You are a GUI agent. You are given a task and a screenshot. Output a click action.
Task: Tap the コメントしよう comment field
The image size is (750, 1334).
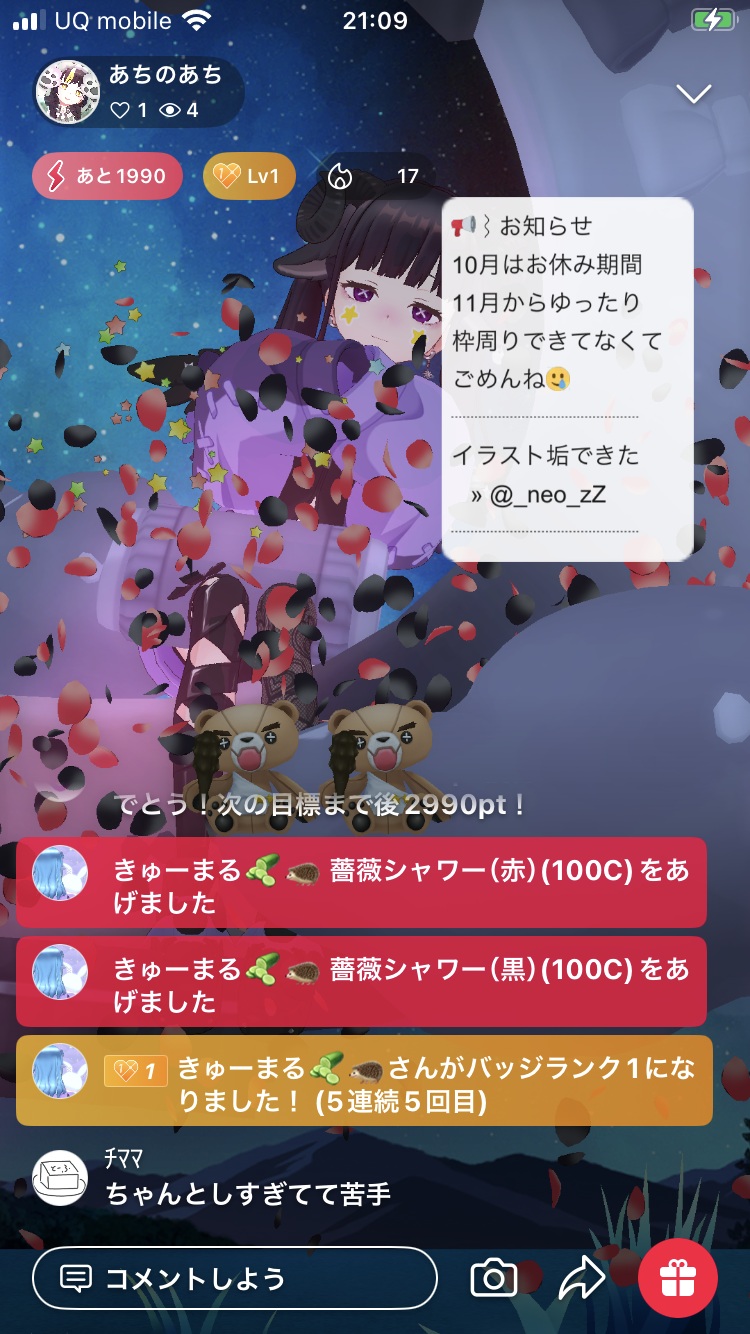pyautogui.click(x=235, y=1278)
